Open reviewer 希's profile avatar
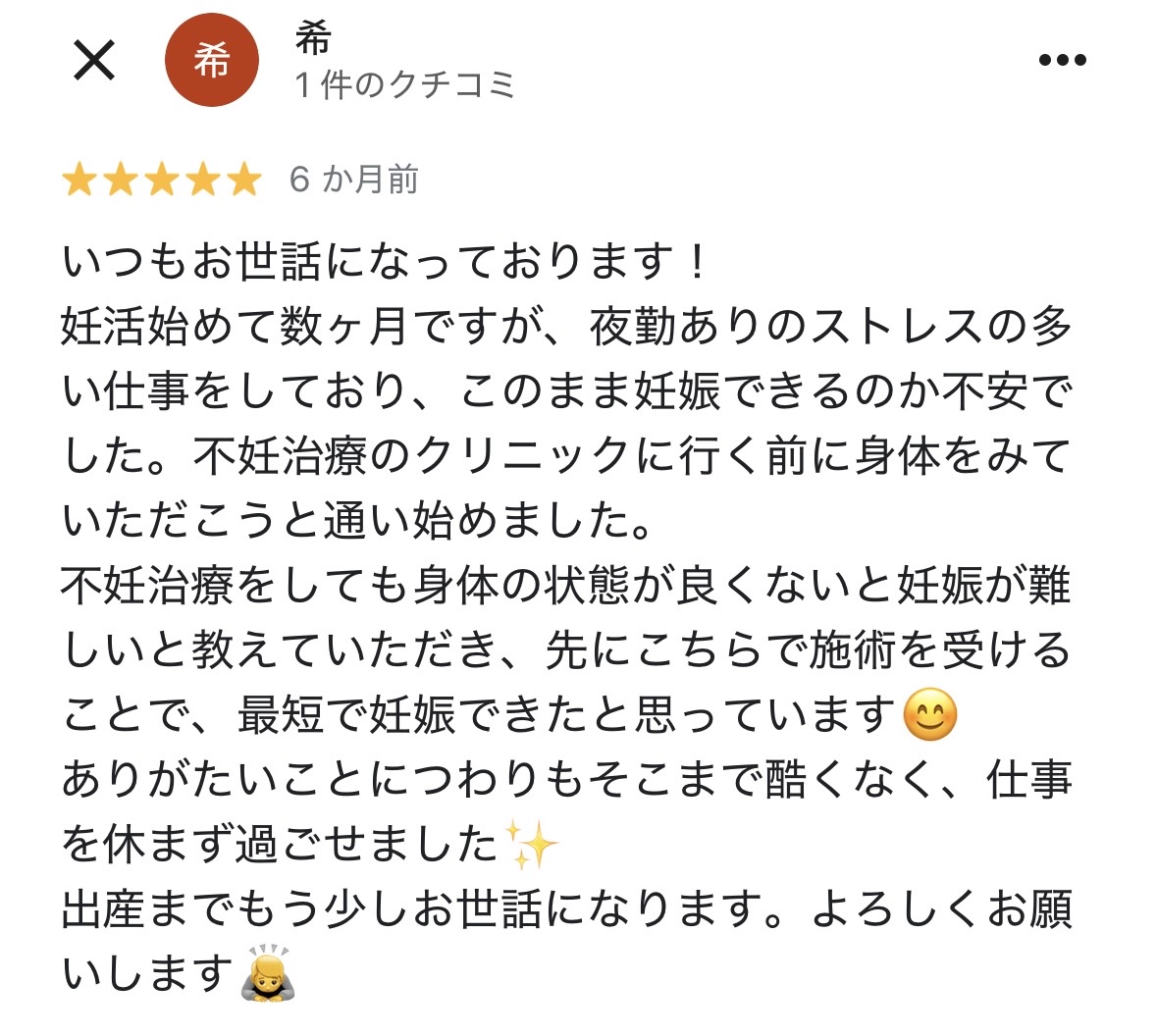Screen dimensions: 1157x1036 click(211, 61)
